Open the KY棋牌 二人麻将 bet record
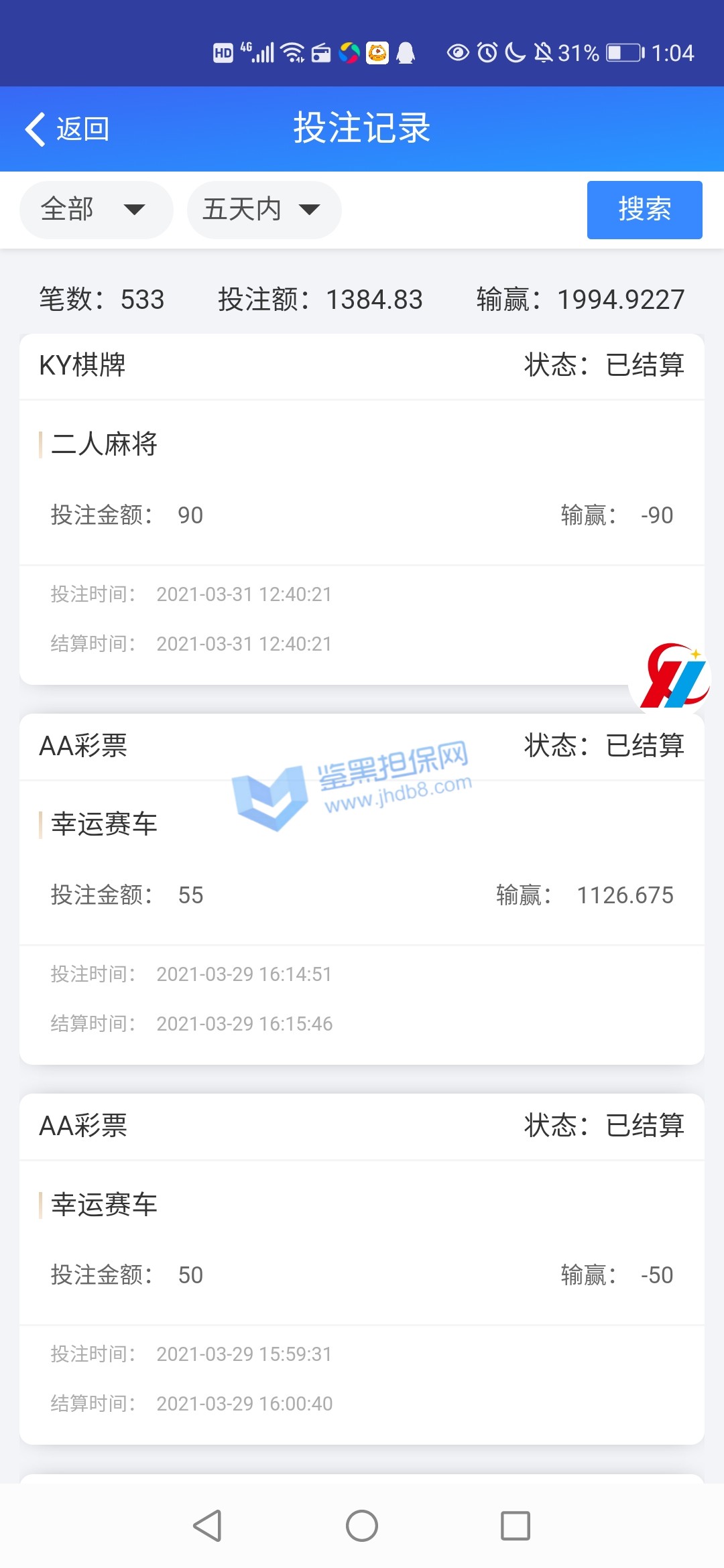This screenshot has width=724, height=1568. pyautogui.click(x=362, y=509)
